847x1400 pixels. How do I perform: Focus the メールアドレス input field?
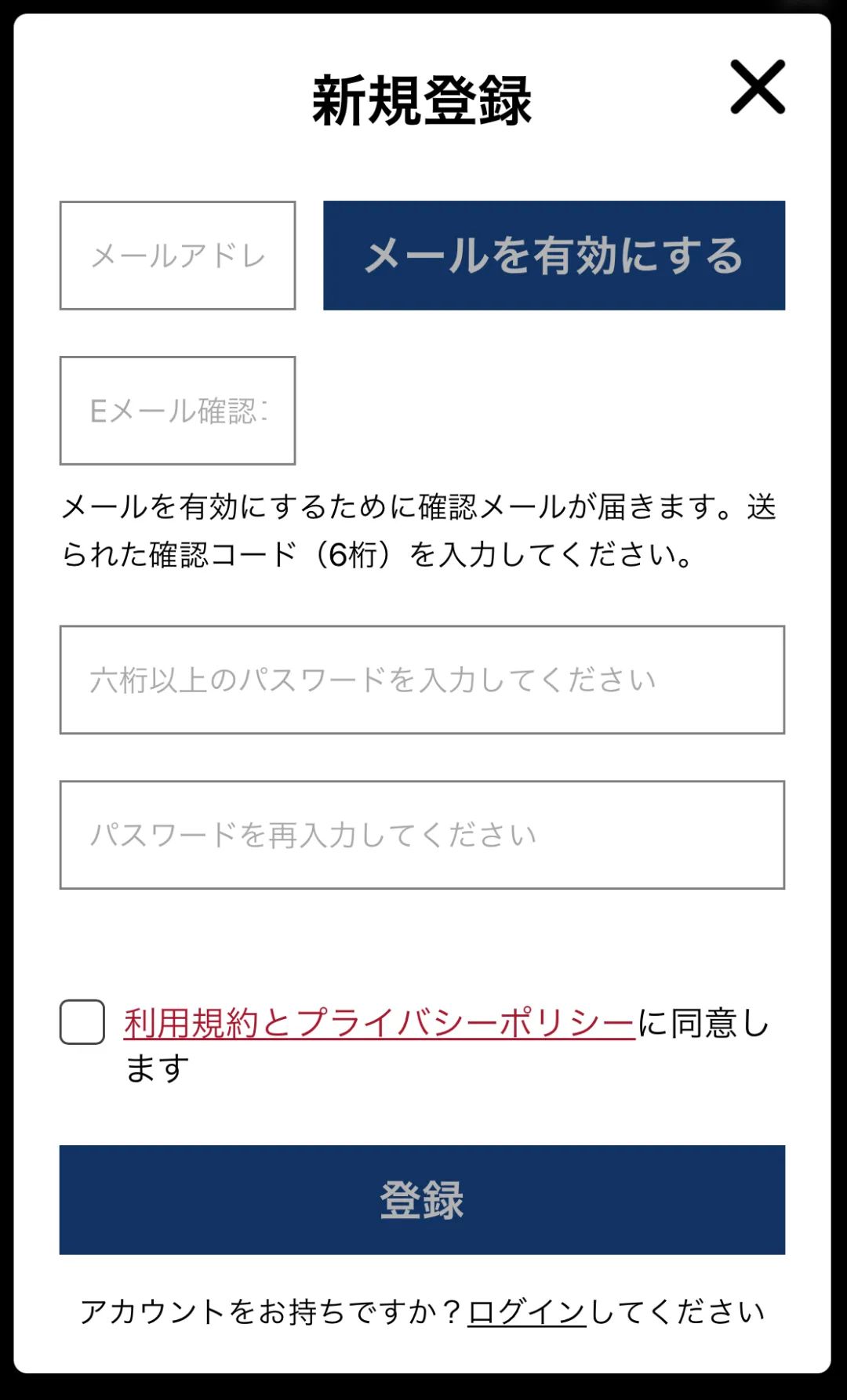point(177,256)
